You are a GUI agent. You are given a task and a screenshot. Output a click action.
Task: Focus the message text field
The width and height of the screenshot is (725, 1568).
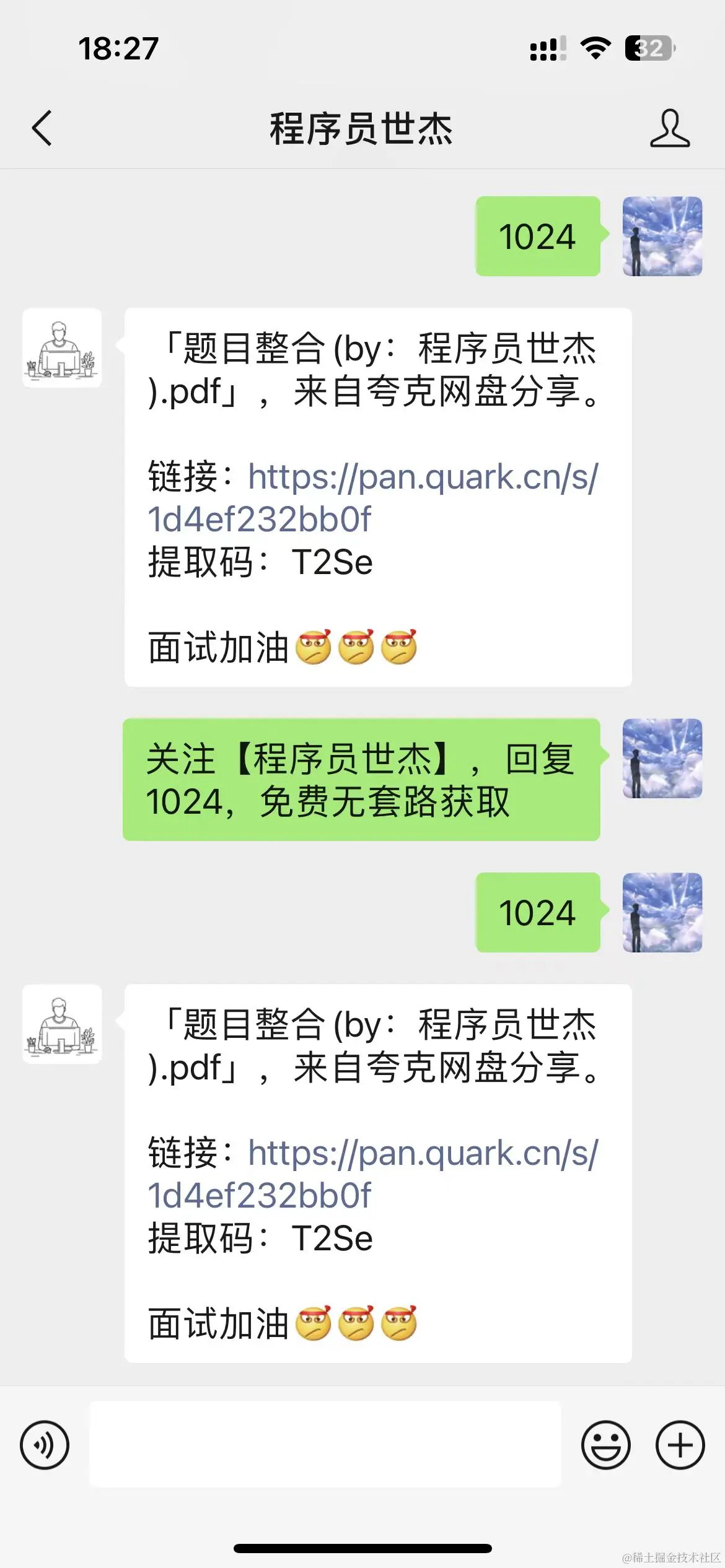click(x=325, y=1445)
